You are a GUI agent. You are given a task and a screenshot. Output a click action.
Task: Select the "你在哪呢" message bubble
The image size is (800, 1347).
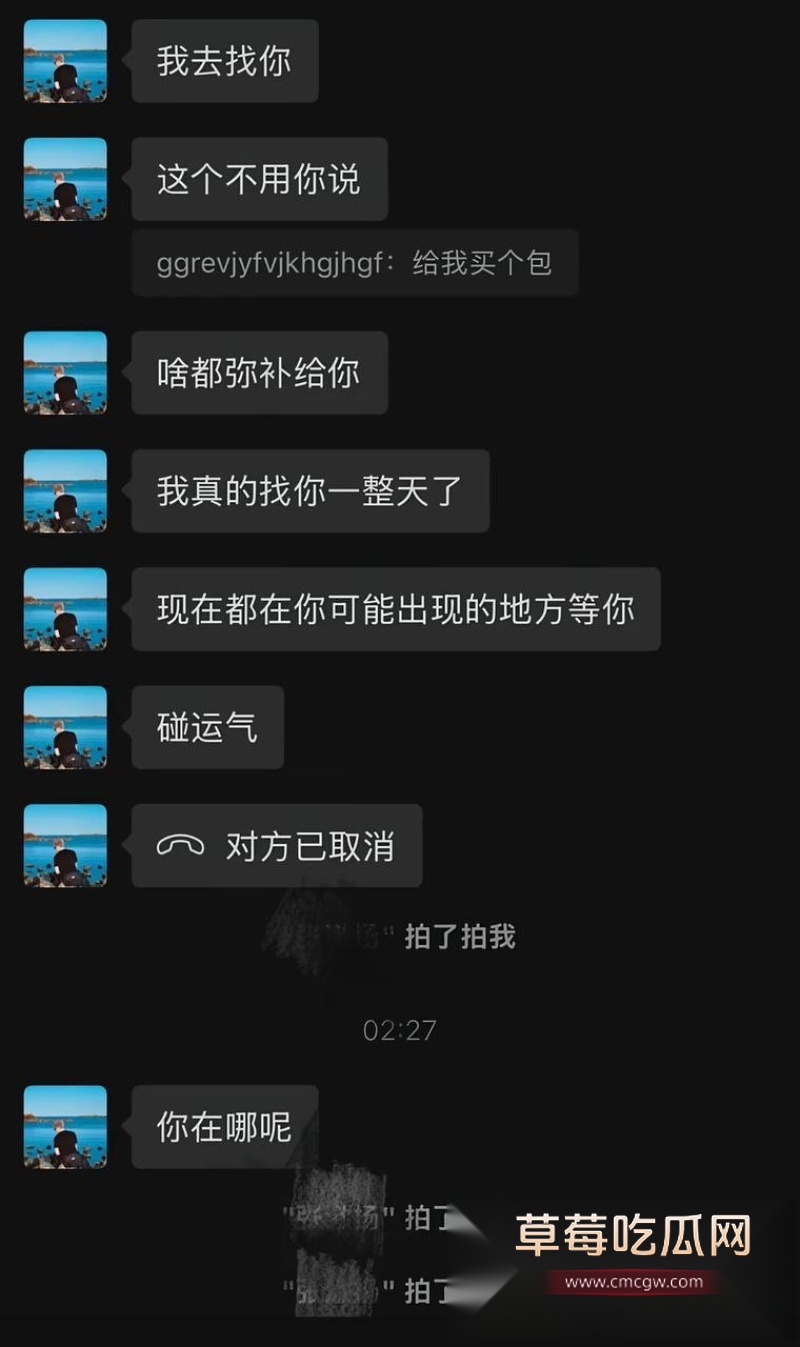tap(224, 1126)
